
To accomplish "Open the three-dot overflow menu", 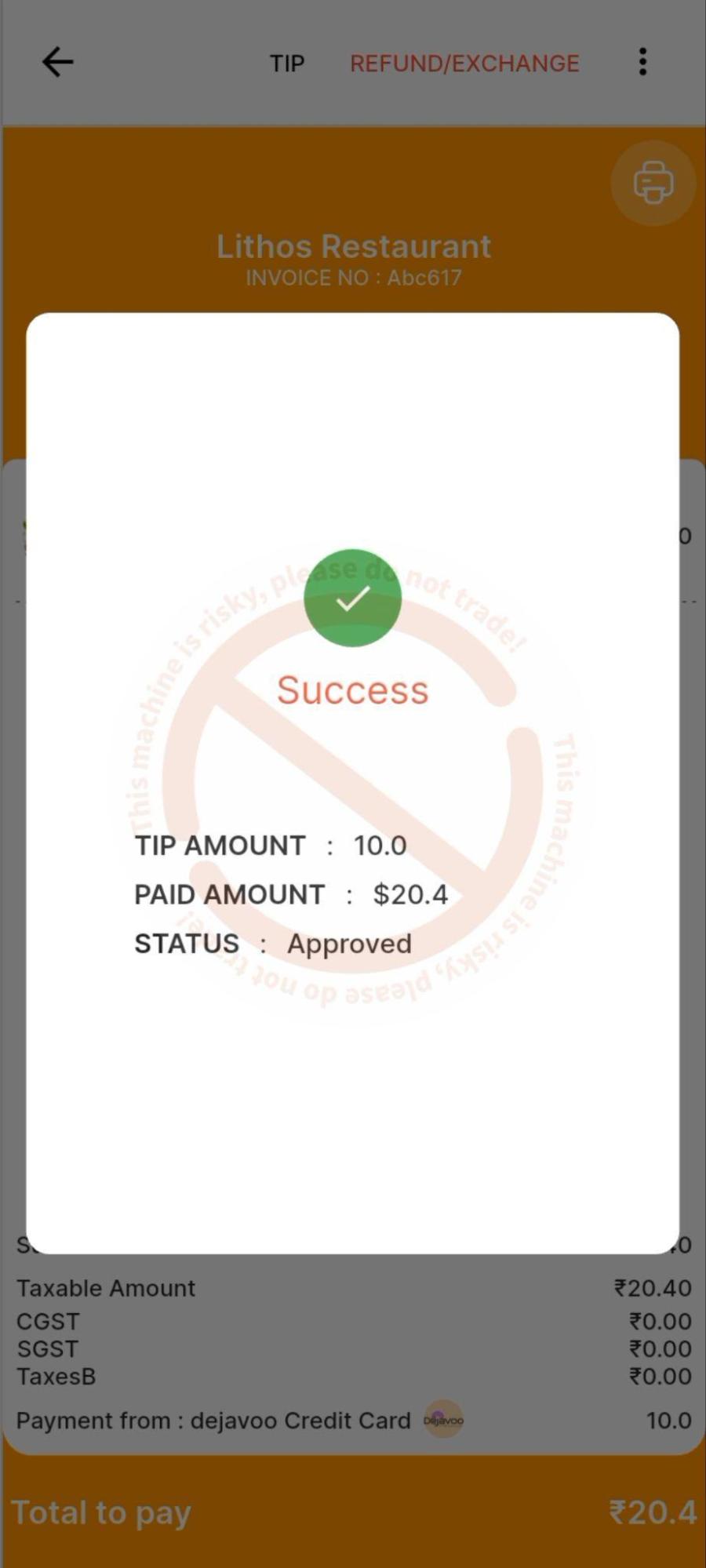I will point(642,62).
